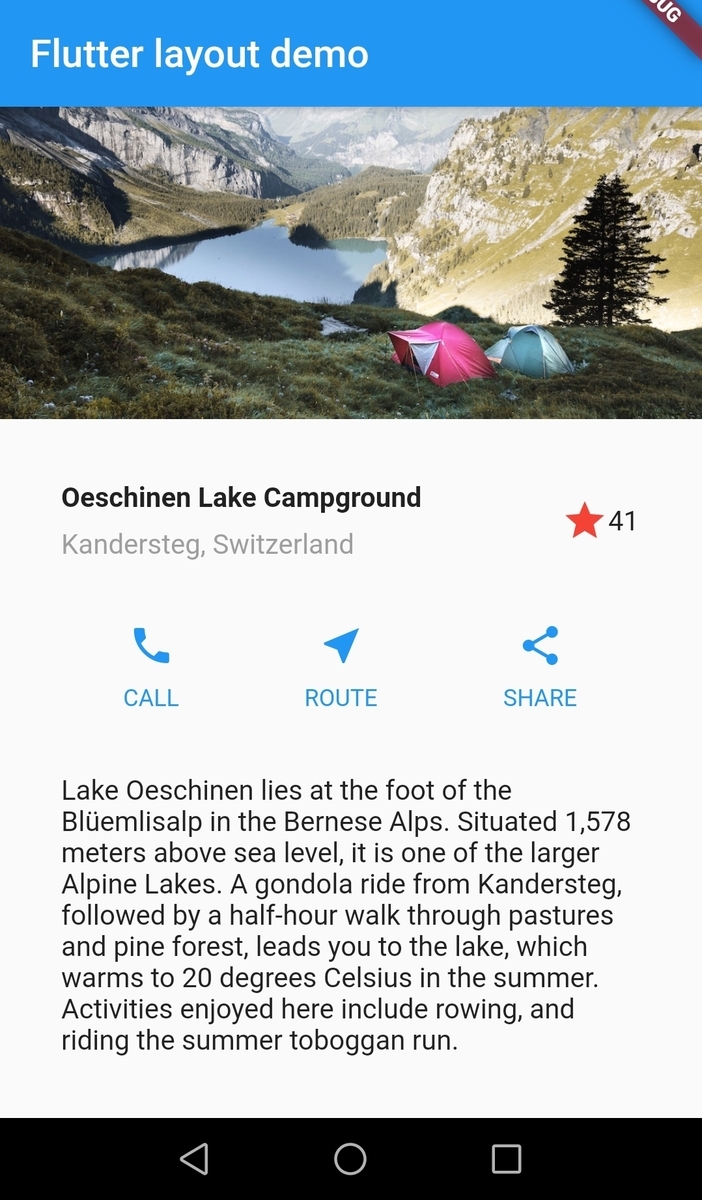The width and height of the screenshot is (702, 1200).
Task: Go back using the system back button
Action: (x=194, y=1159)
